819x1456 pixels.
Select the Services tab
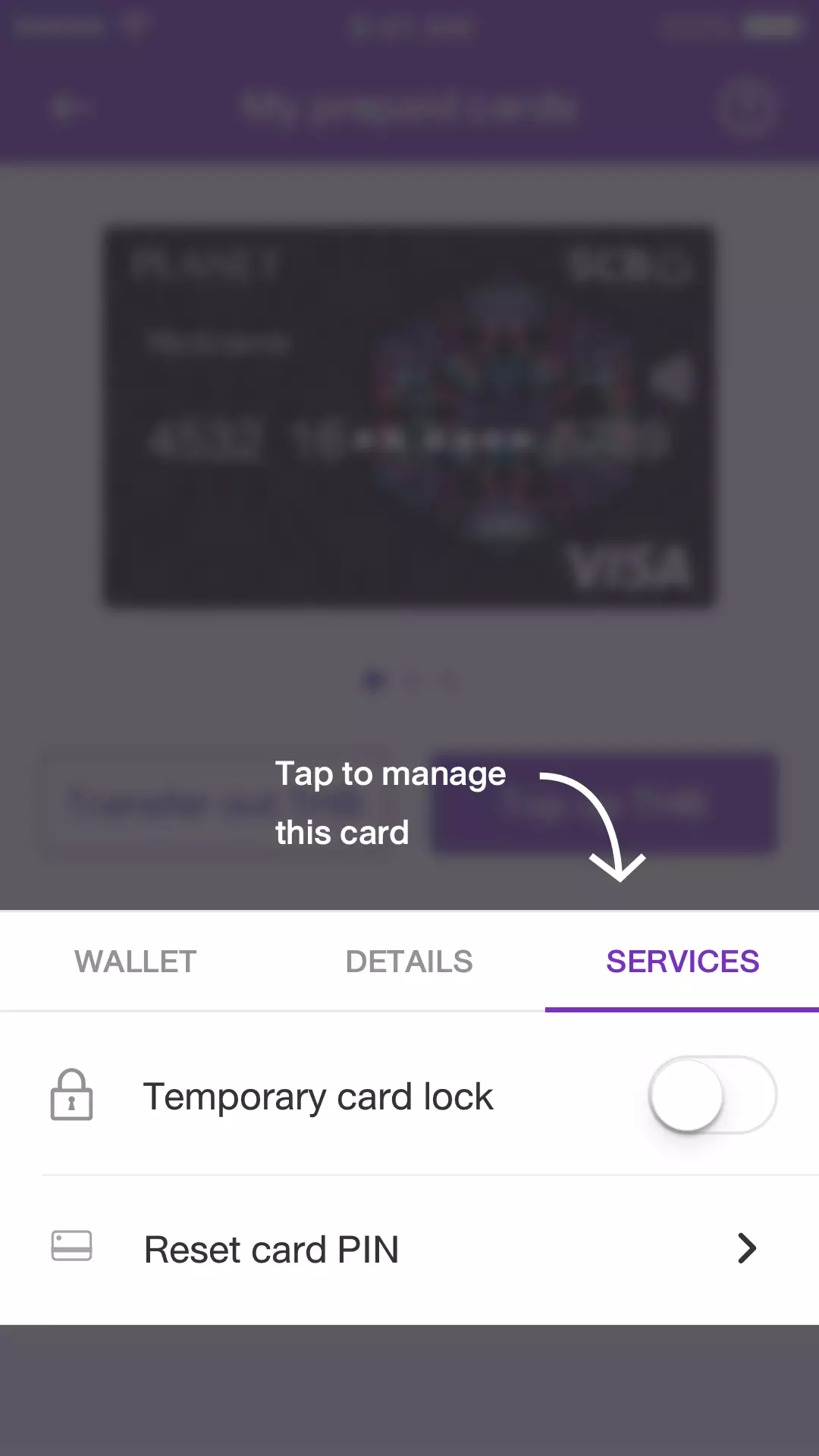[682, 962]
